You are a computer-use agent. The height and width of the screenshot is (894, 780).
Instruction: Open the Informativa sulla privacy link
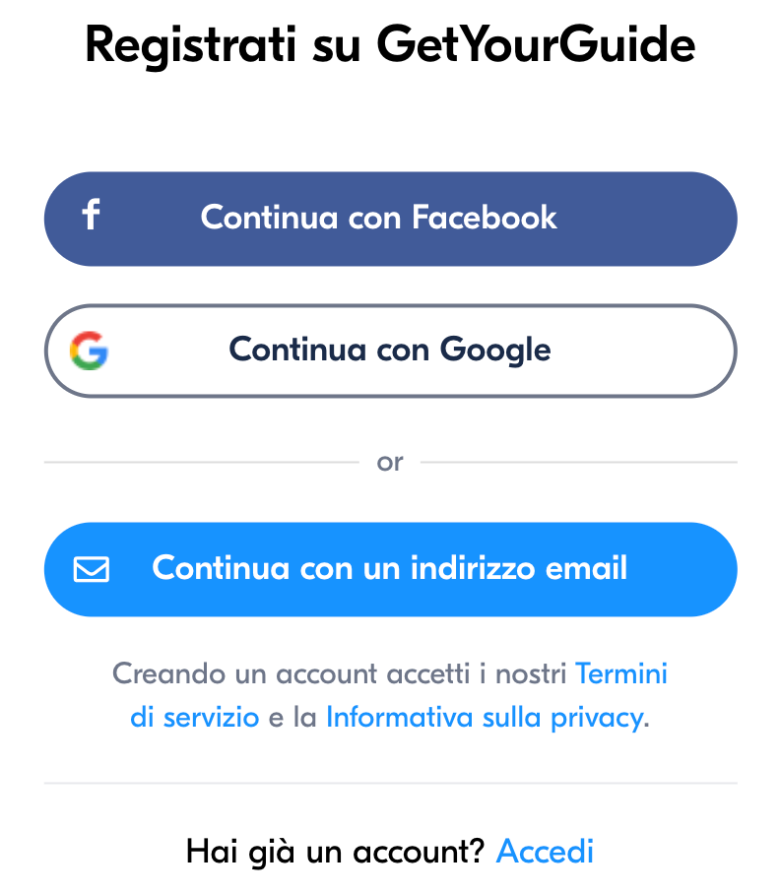(483, 718)
